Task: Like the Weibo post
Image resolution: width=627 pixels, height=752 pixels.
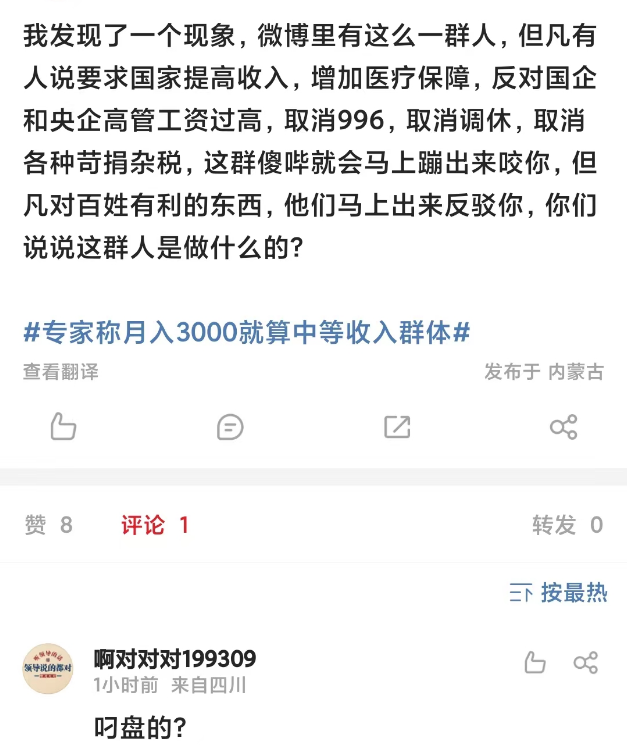Action: [x=63, y=427]
